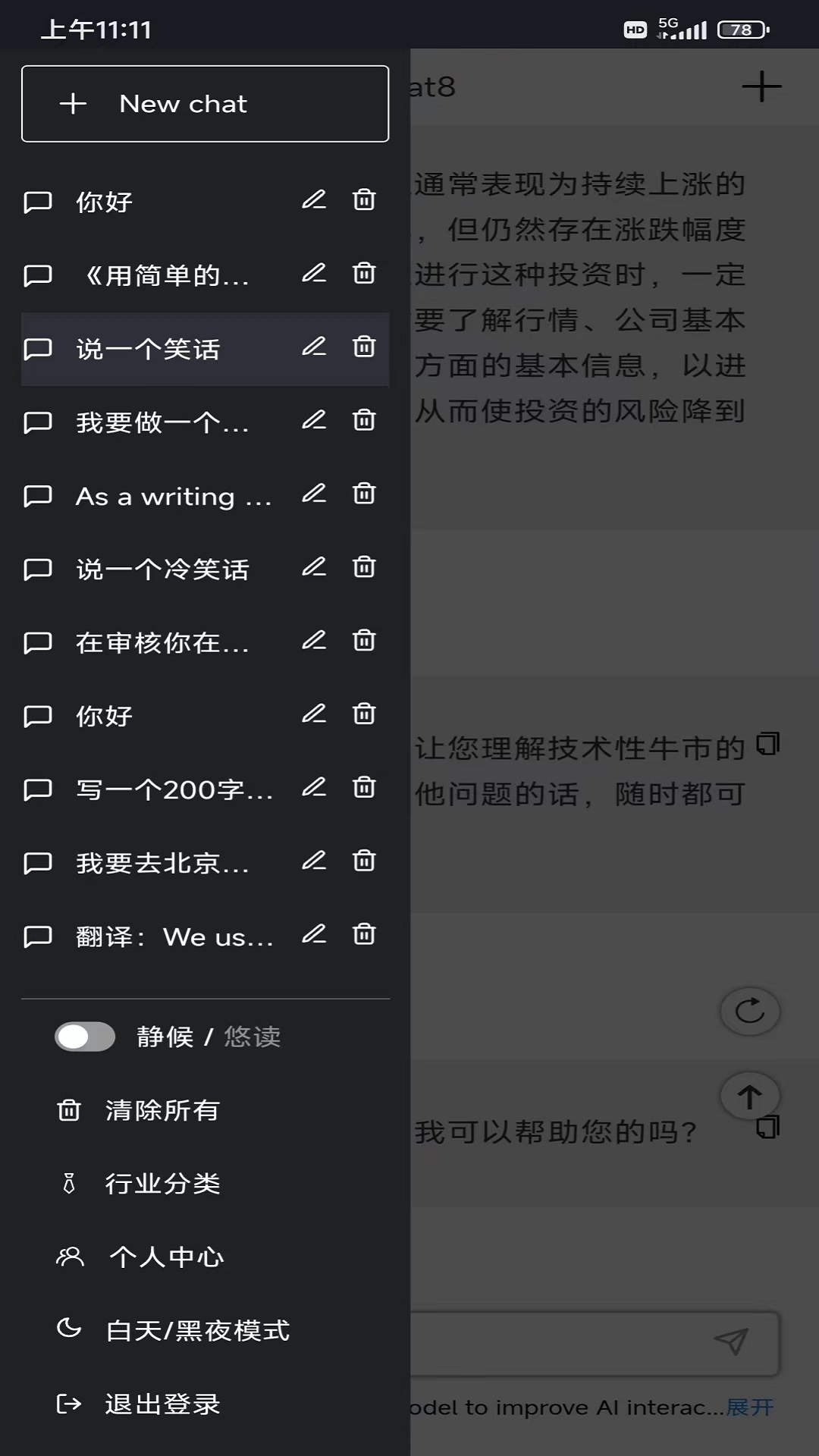The height and width of the screenshot is (1456, 819).
Task: Start a New chat
Action: (x=205, y=104)
